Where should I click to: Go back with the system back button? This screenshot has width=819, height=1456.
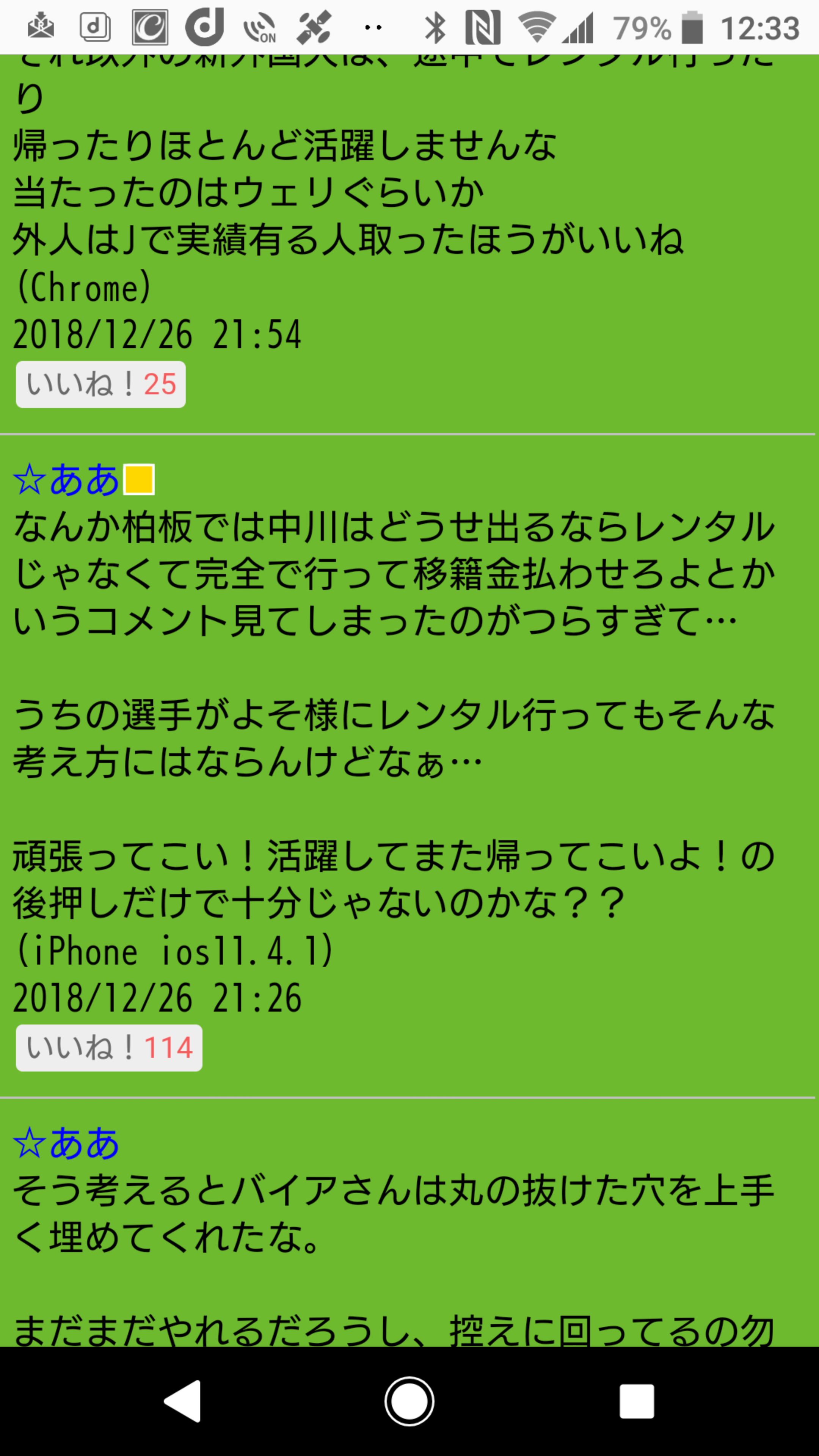(182, 1401)
